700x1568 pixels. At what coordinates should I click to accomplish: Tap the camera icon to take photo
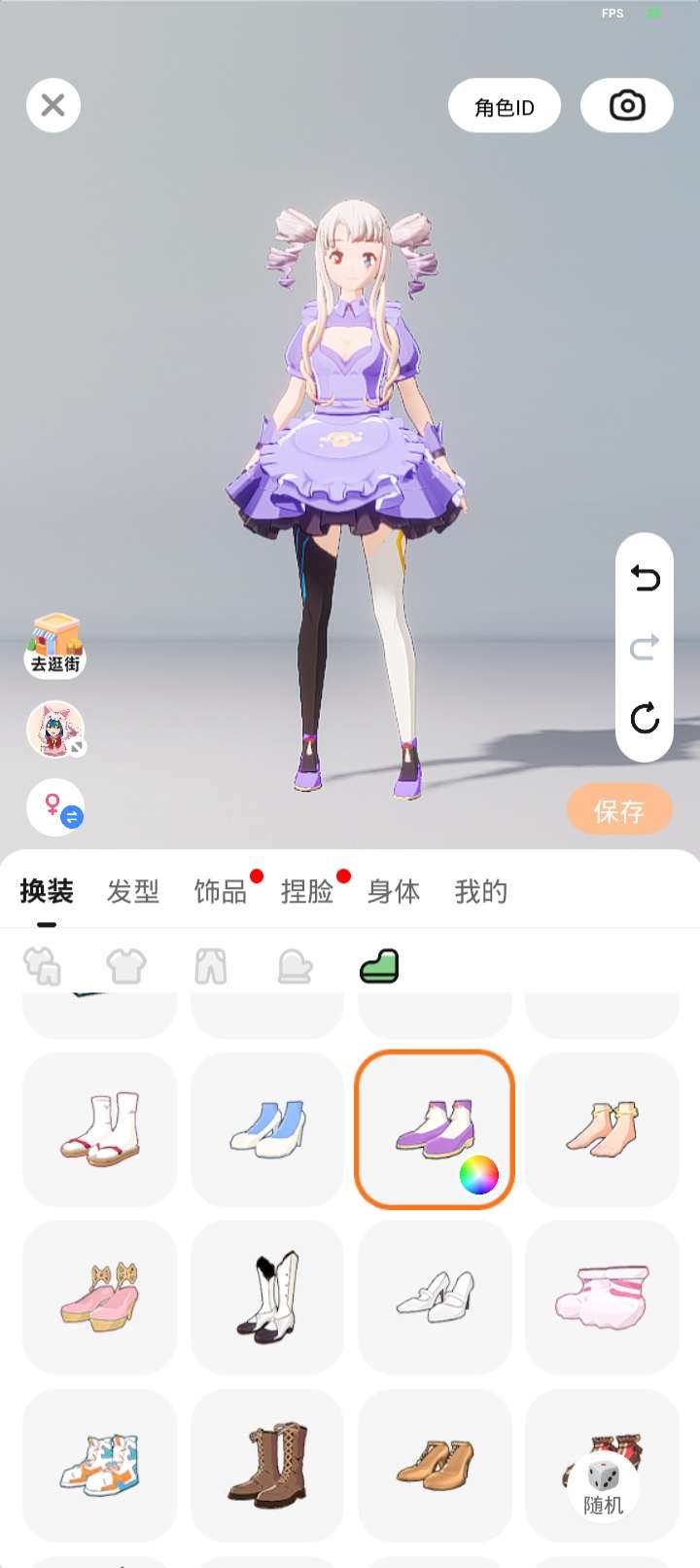[x=627, y=106]
